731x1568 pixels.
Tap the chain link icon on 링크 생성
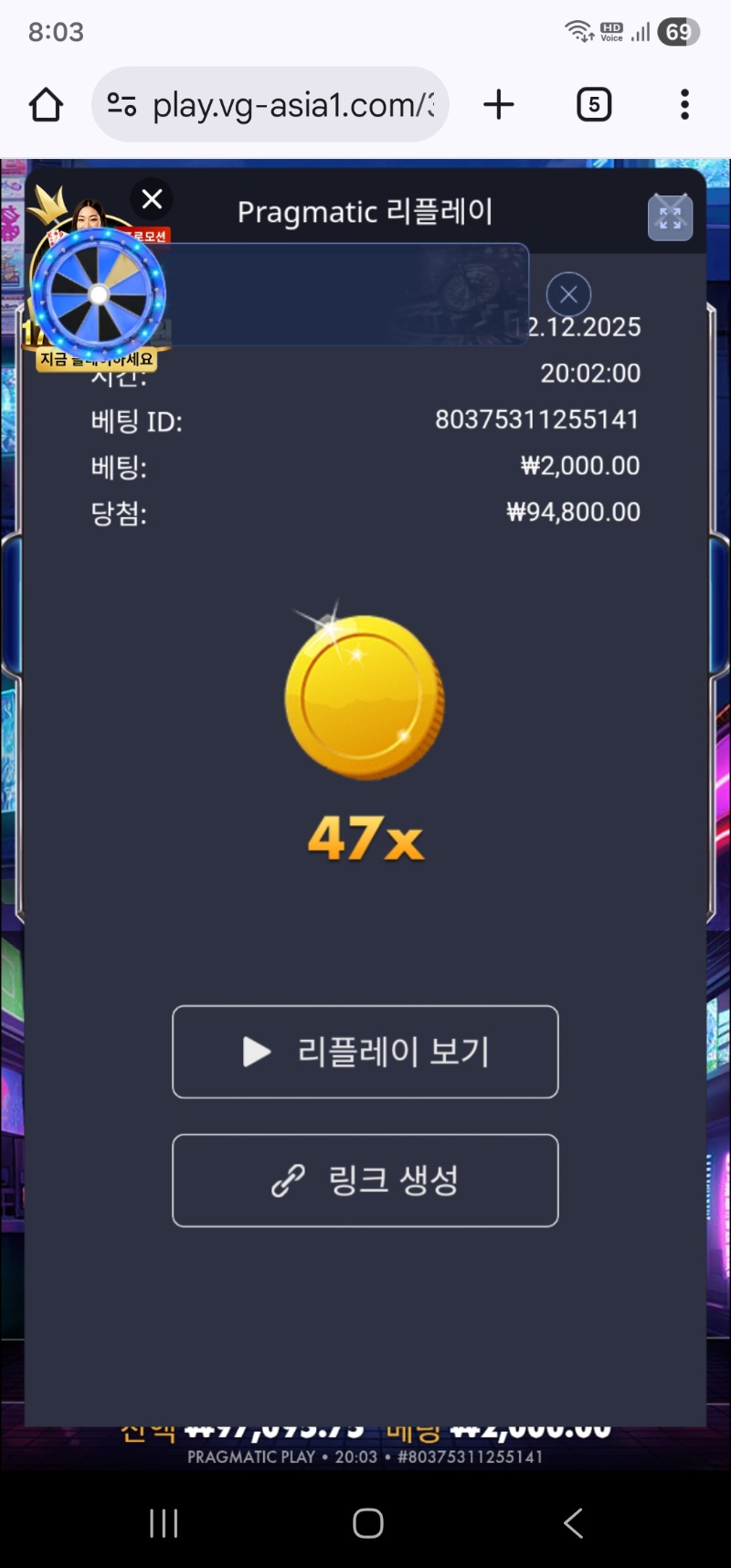tap(288, 1180)
